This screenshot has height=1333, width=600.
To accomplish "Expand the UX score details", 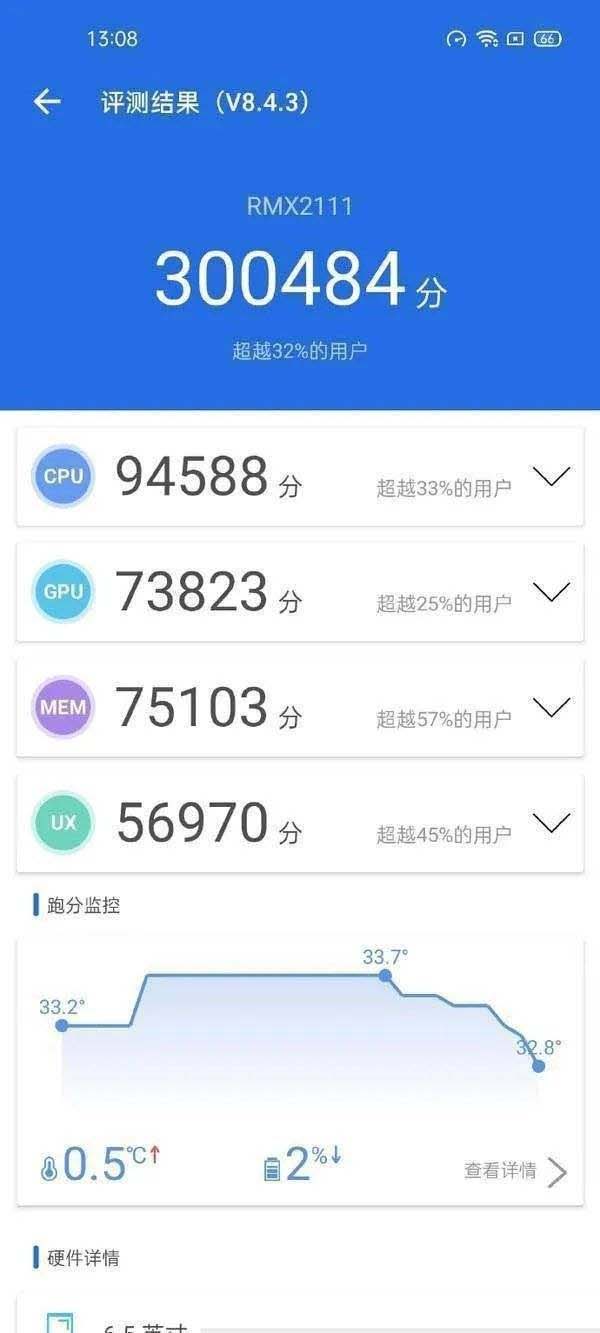I will (x=551, y=824).
